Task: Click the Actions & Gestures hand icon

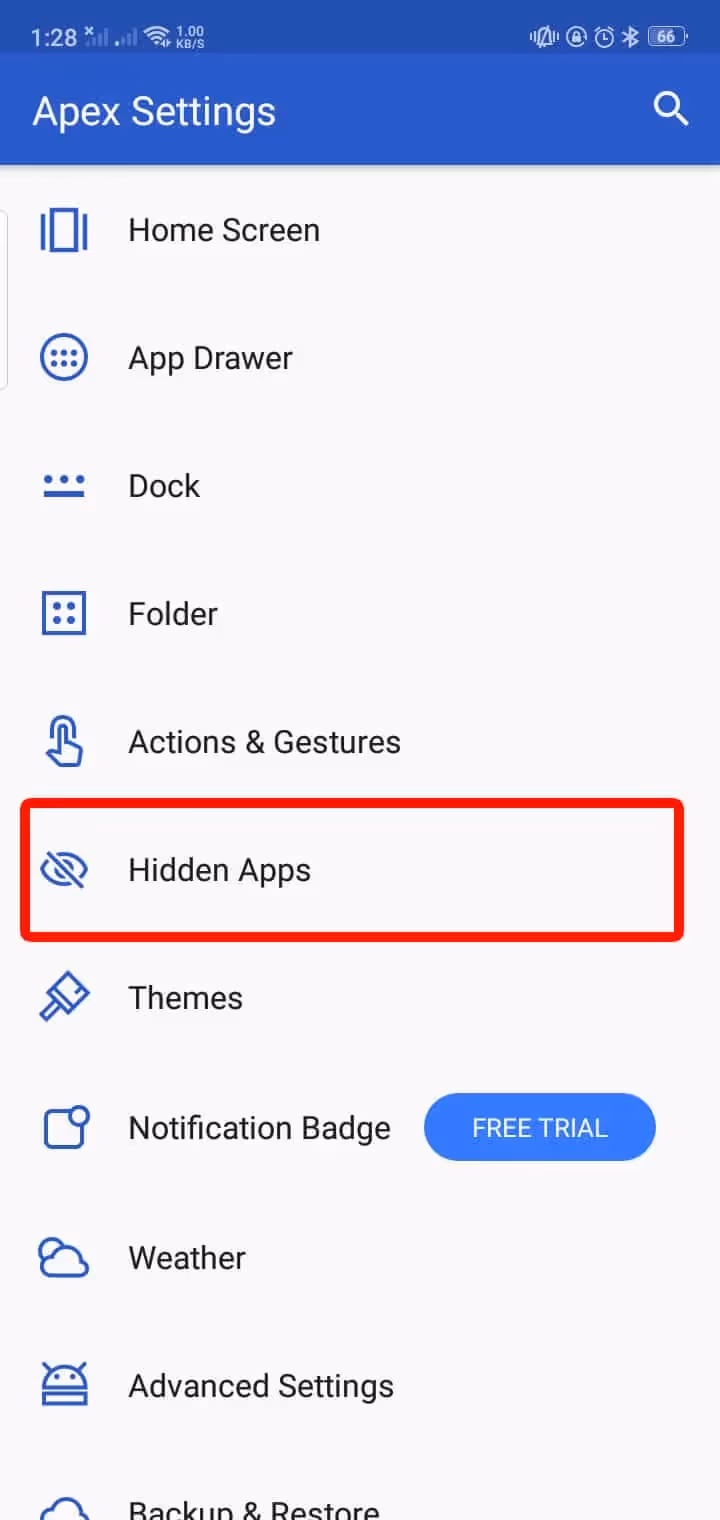Action: [64, 741]
